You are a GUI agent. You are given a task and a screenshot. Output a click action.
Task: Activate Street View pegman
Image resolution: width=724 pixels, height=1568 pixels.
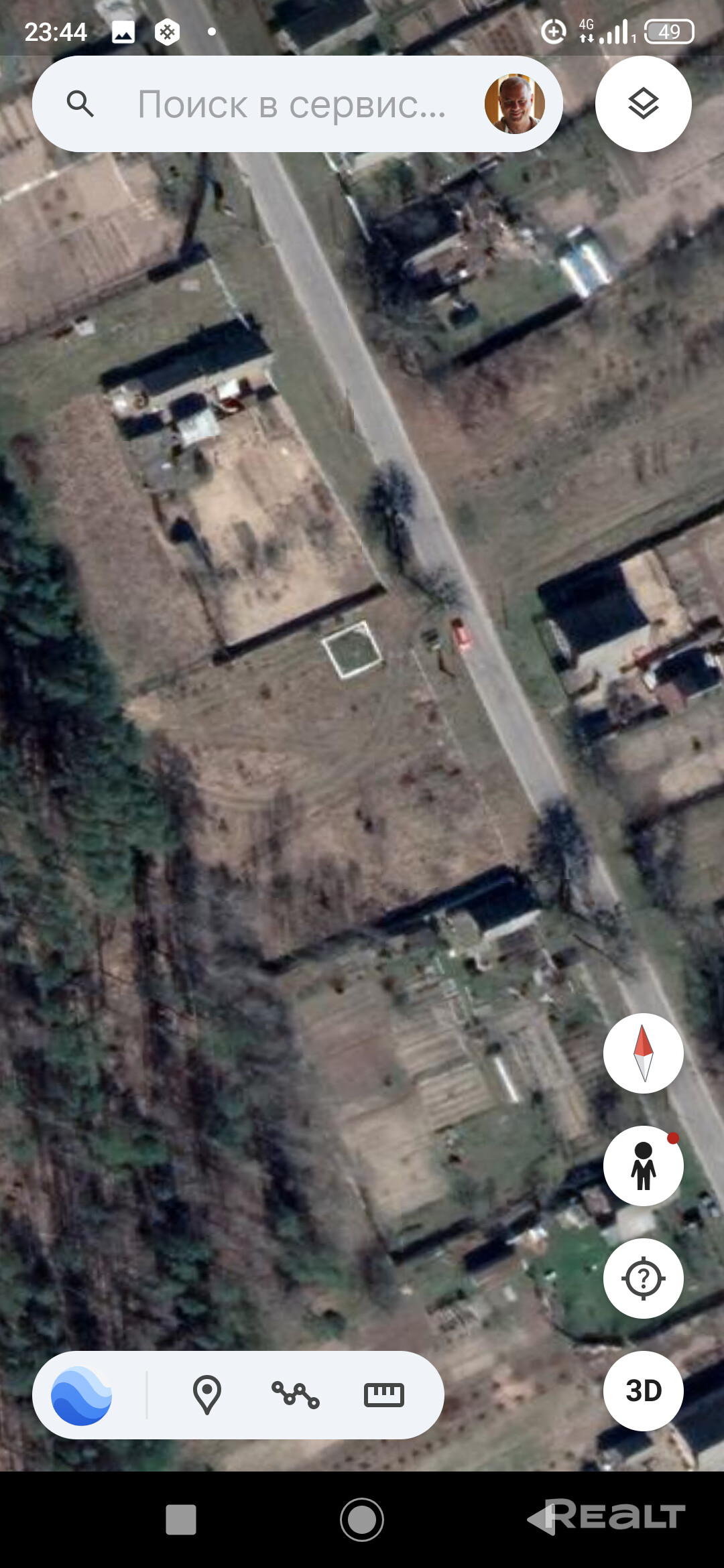pos(643,1165)
